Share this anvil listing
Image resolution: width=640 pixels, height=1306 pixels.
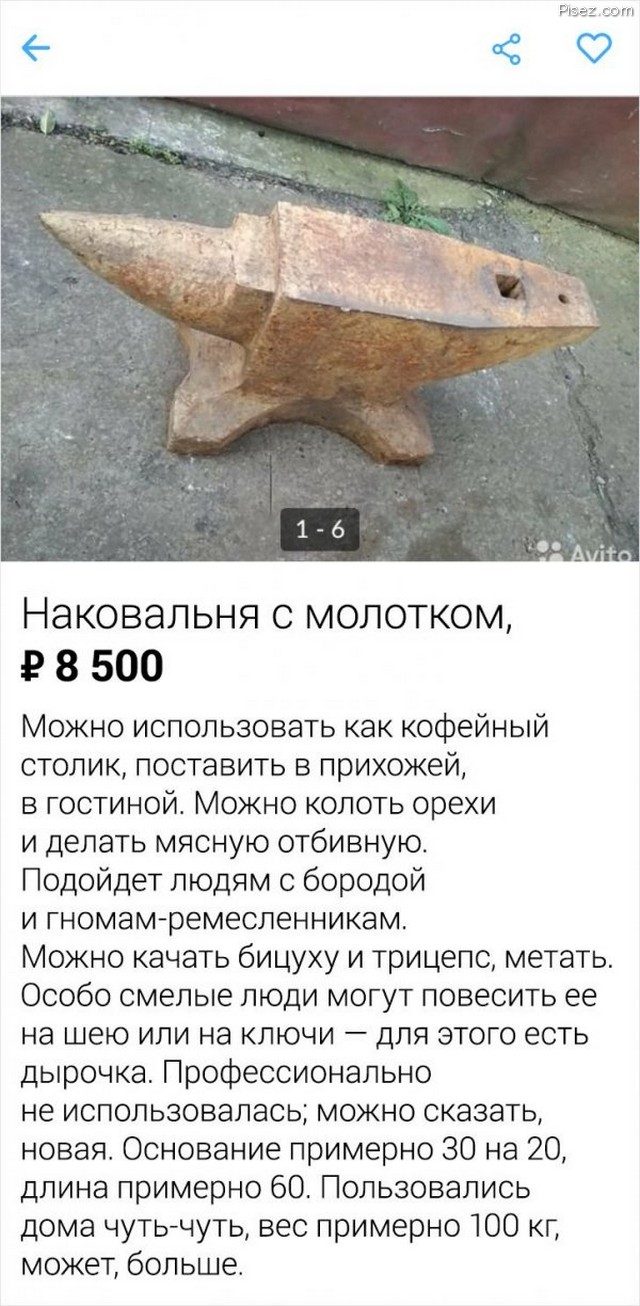tap(507, 48)
